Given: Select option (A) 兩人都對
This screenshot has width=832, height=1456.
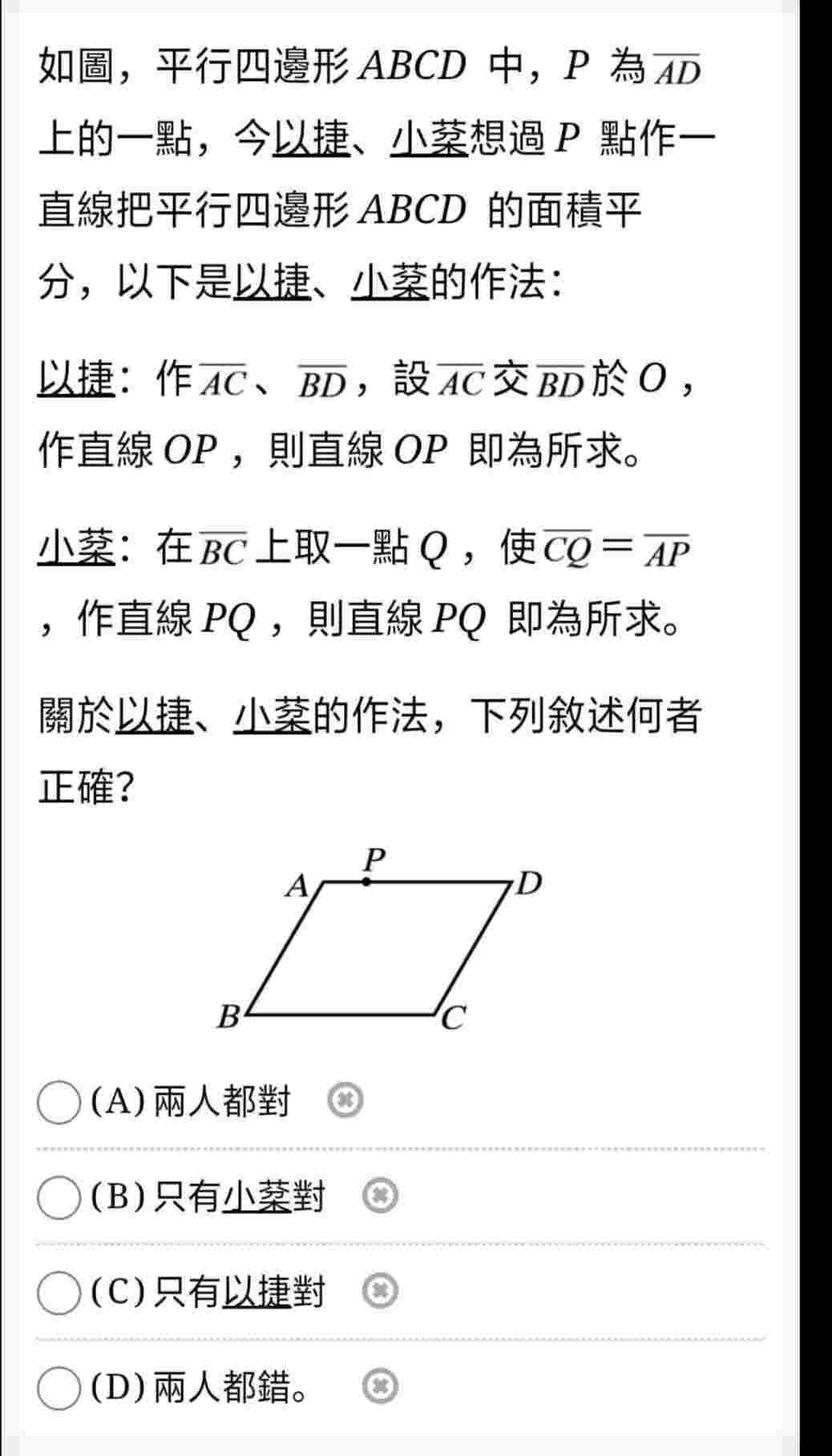Looking at the screenshot, I should coord(59,1103).
